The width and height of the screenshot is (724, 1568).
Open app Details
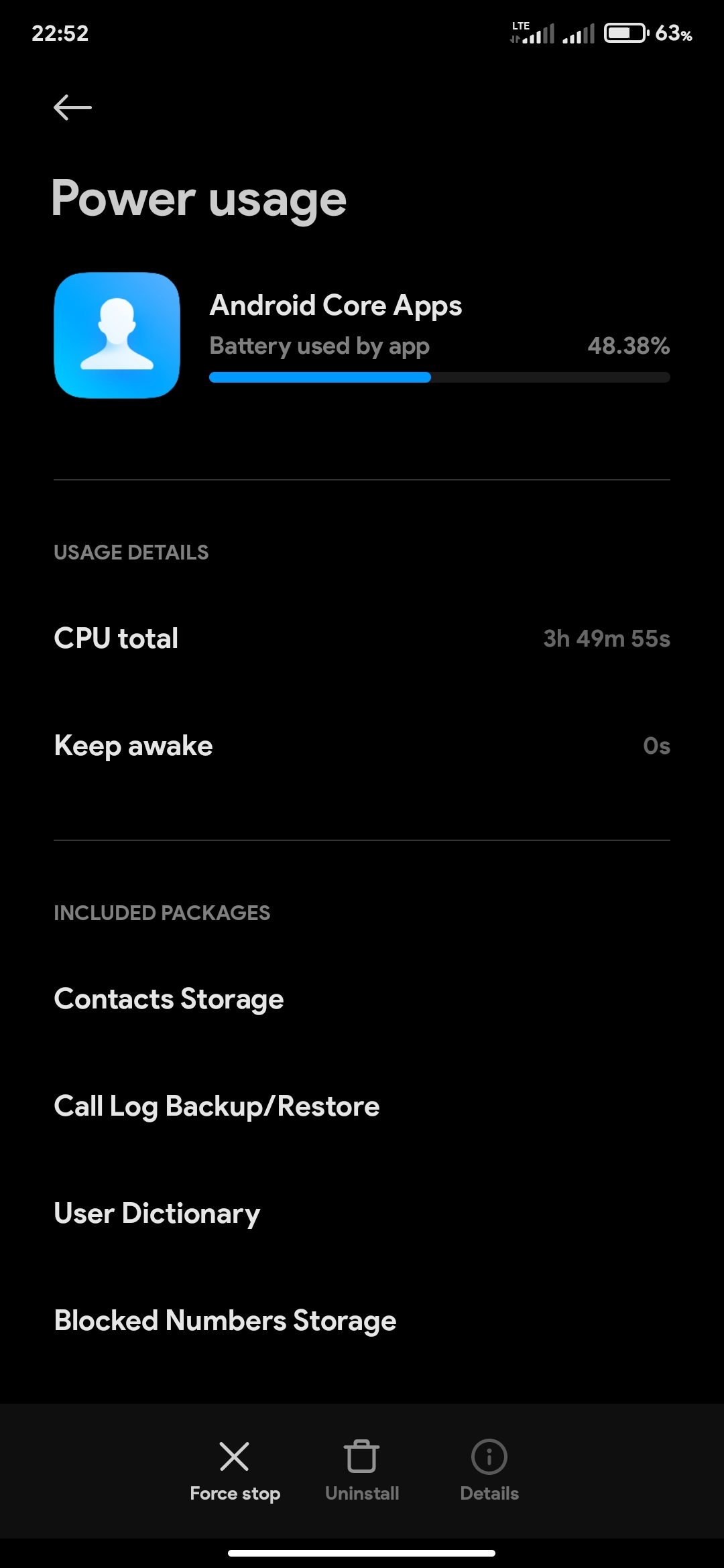(489, 1471)
